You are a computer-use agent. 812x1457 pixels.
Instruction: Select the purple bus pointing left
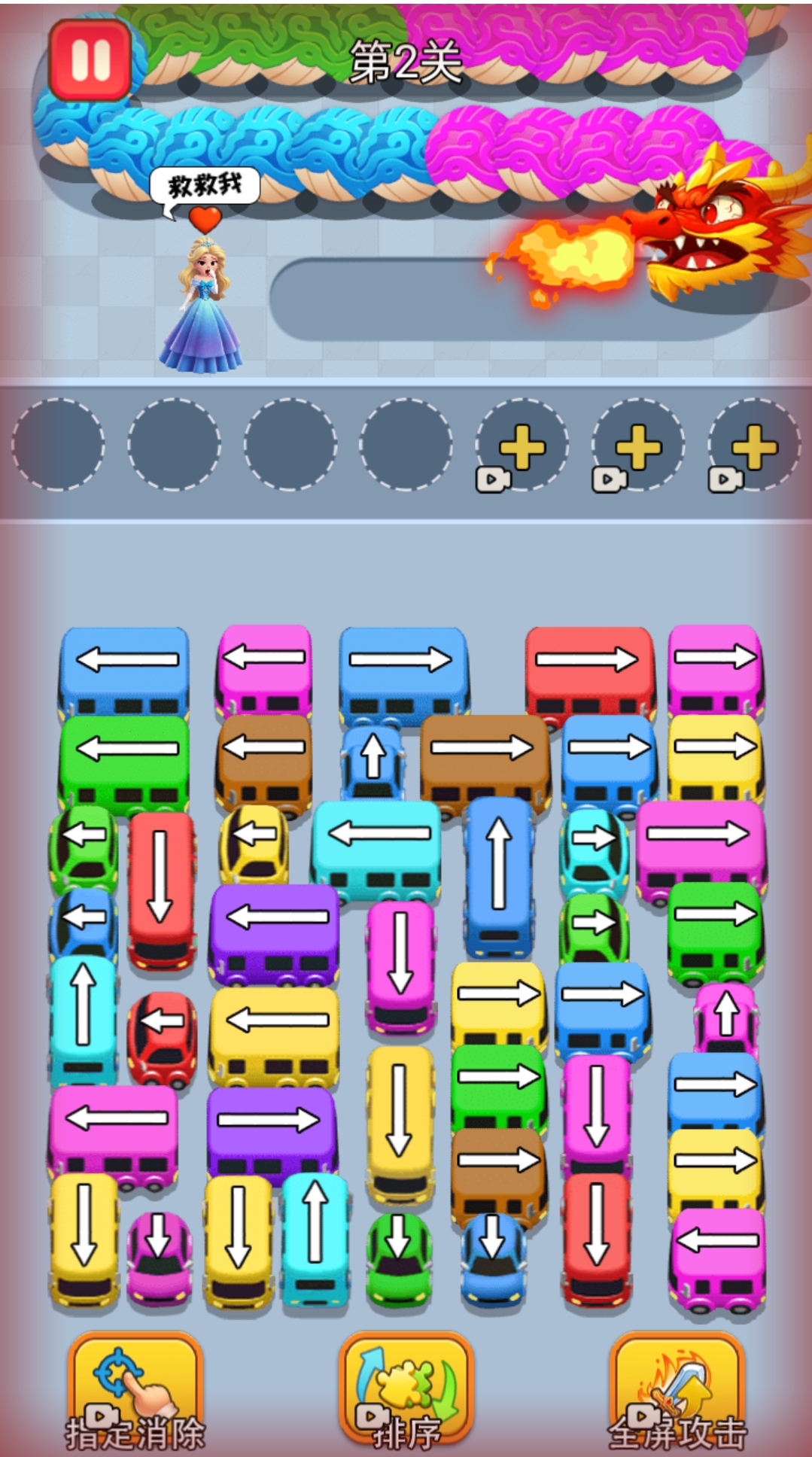(275, 929)
